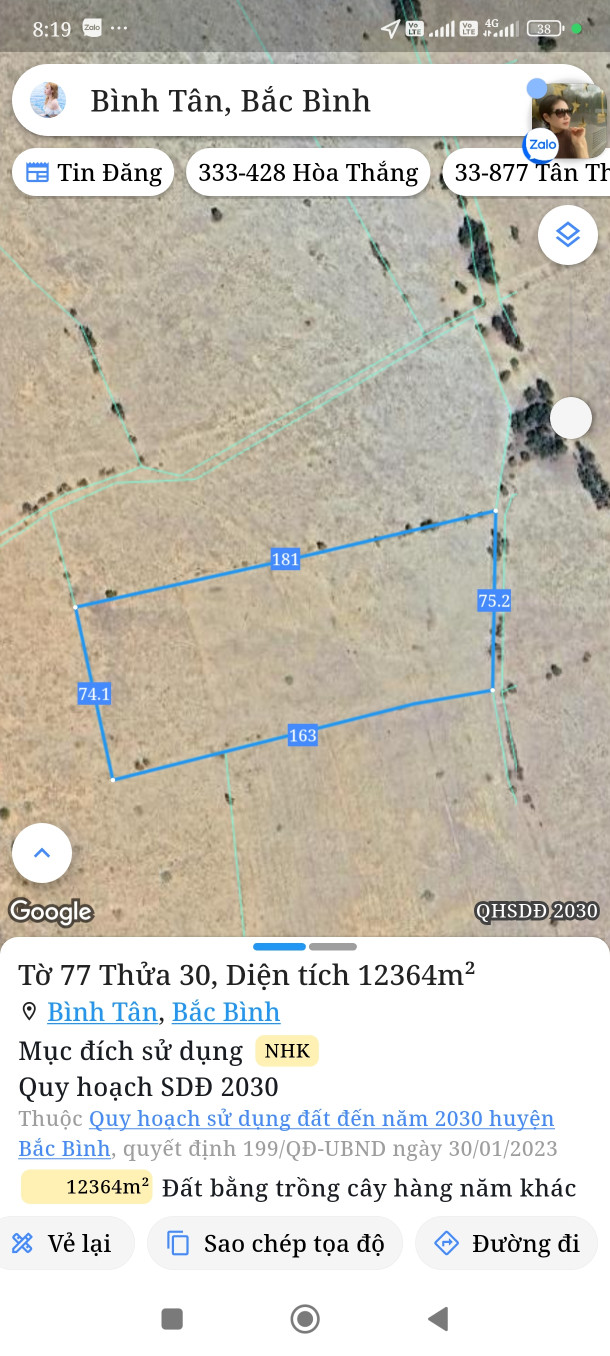610x1356 pixels.
Task: Select the Tin Đăng chip
Action: (93, 173)
